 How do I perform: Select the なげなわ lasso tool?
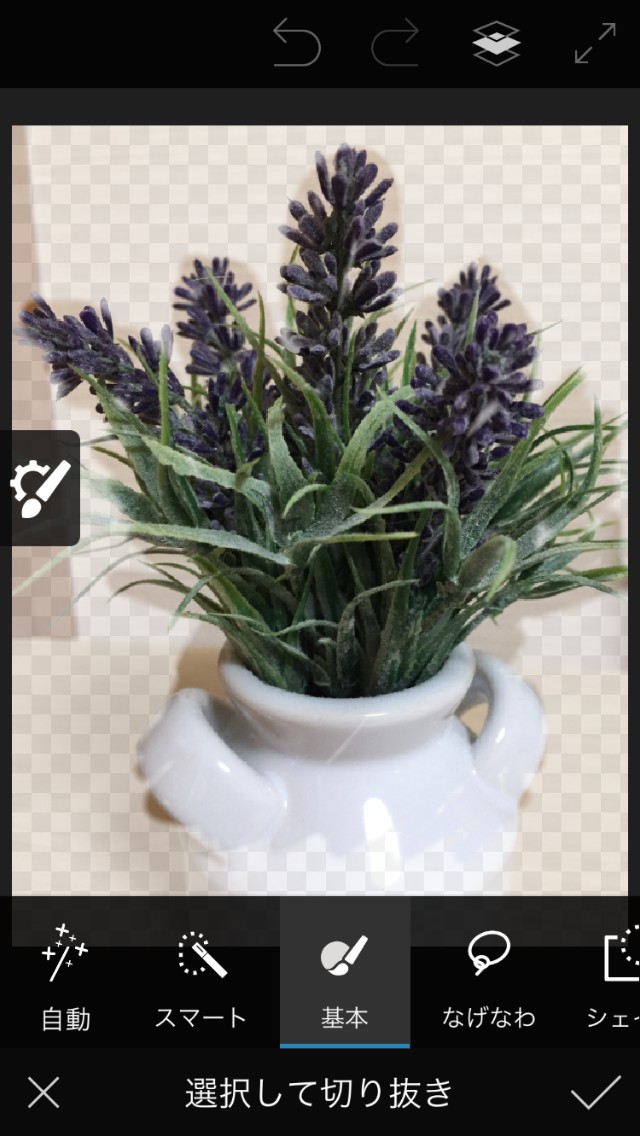click(x=489, y=976)
